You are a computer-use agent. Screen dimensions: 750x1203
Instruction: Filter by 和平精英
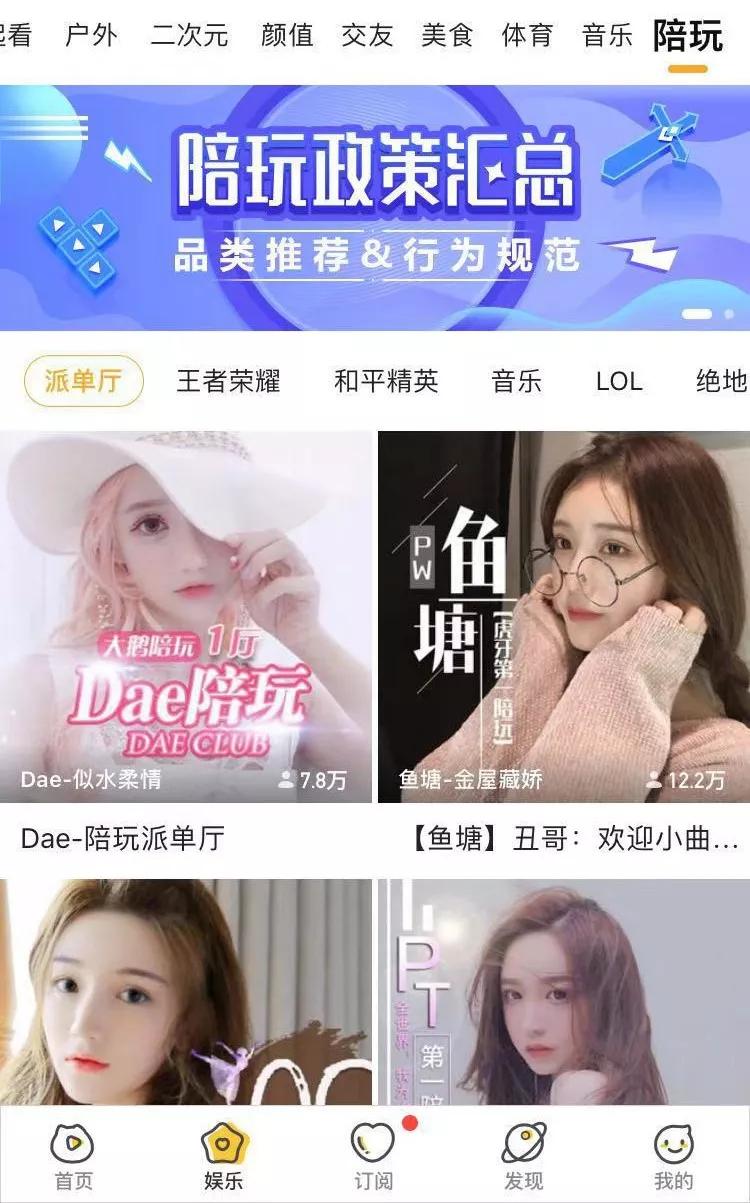coord(386,381)
